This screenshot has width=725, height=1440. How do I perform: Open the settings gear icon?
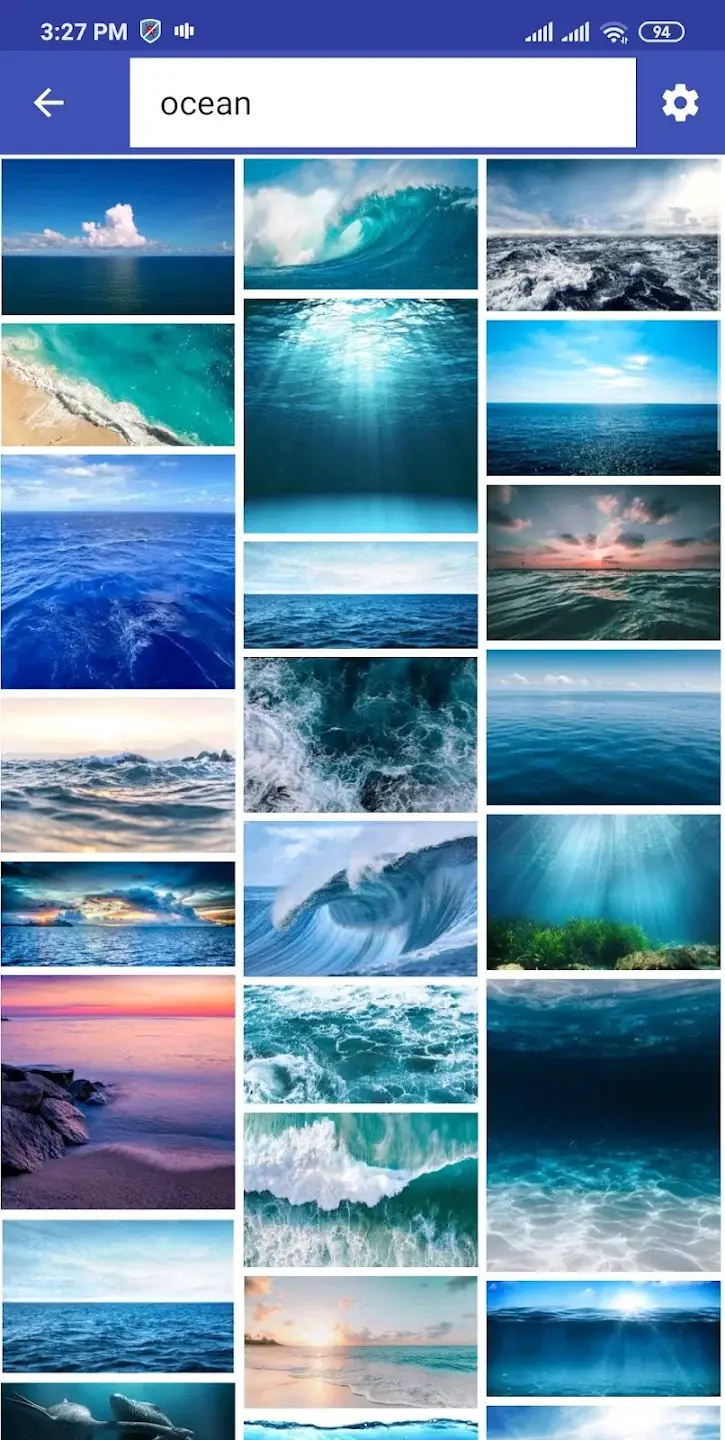(680, 102)
